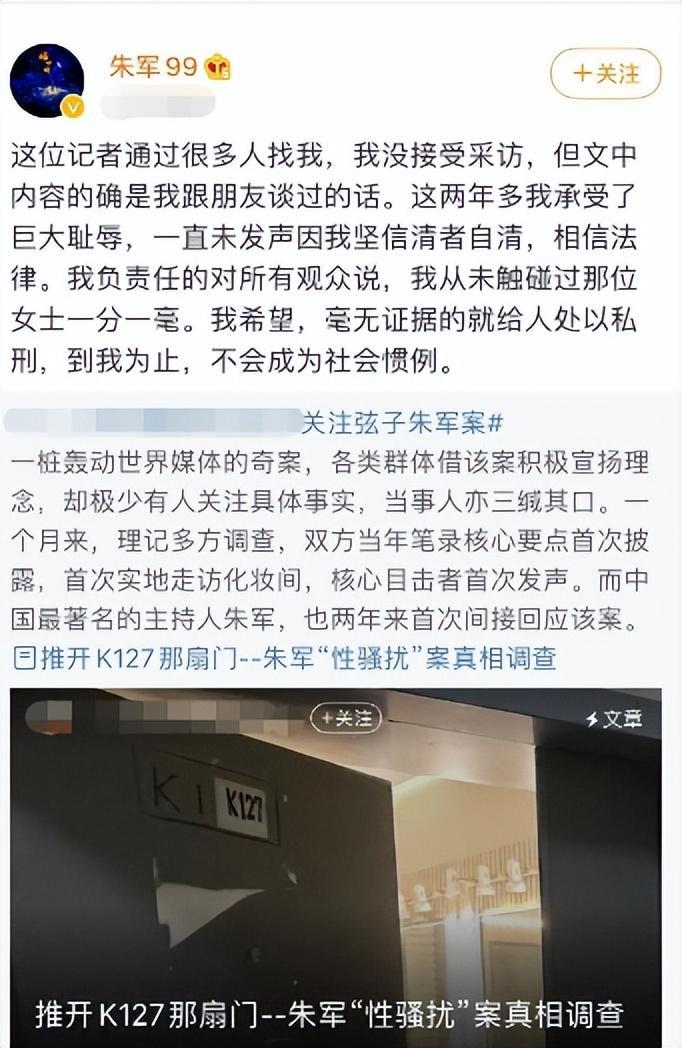The width and height of the screenshot is (682, 1048).
Task: Open 朱军99's profile avatar
Action: tap(47, 80)
